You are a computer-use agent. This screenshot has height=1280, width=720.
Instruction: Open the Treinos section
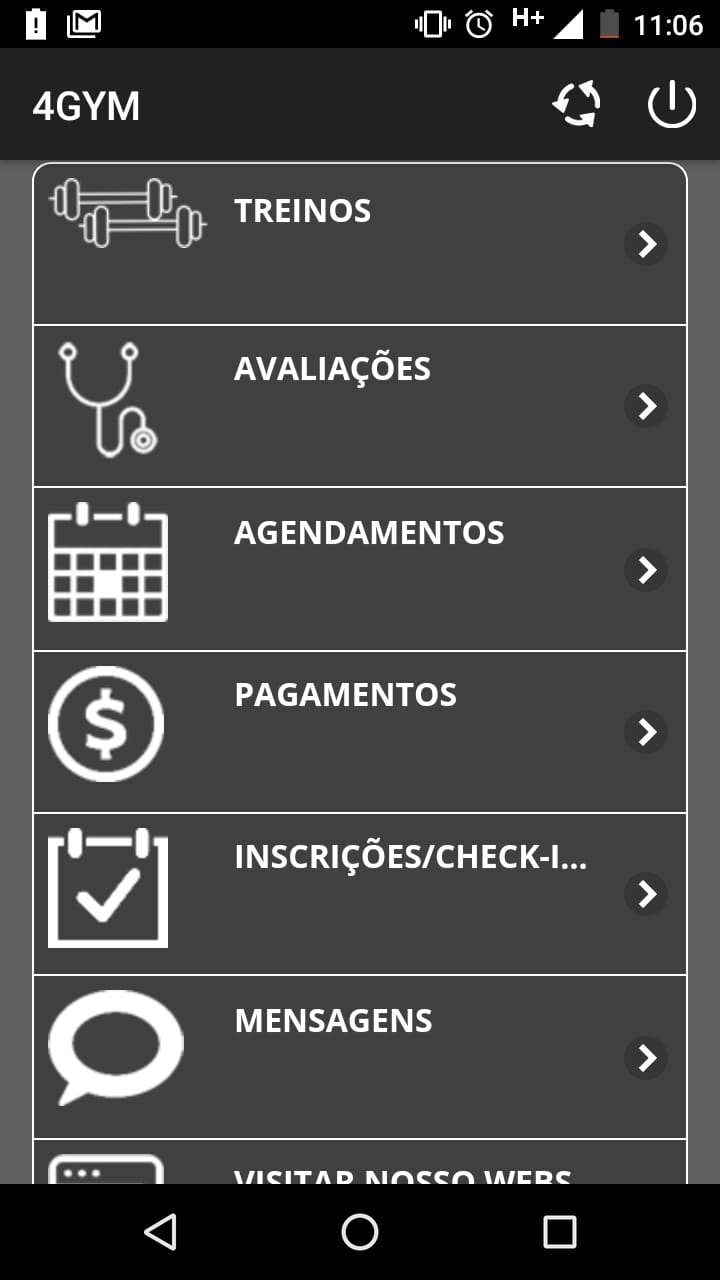click(x=360, y=244)
